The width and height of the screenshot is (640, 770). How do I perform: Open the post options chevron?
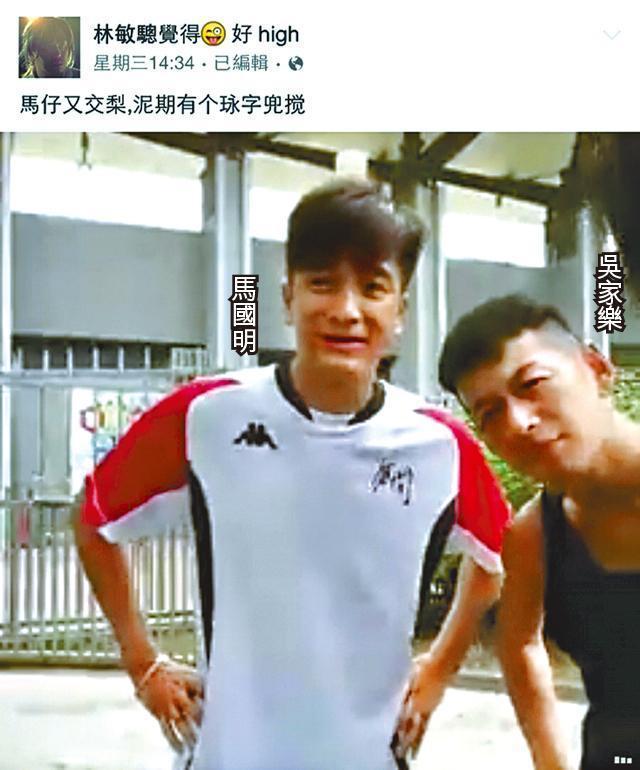coord(611,35)
